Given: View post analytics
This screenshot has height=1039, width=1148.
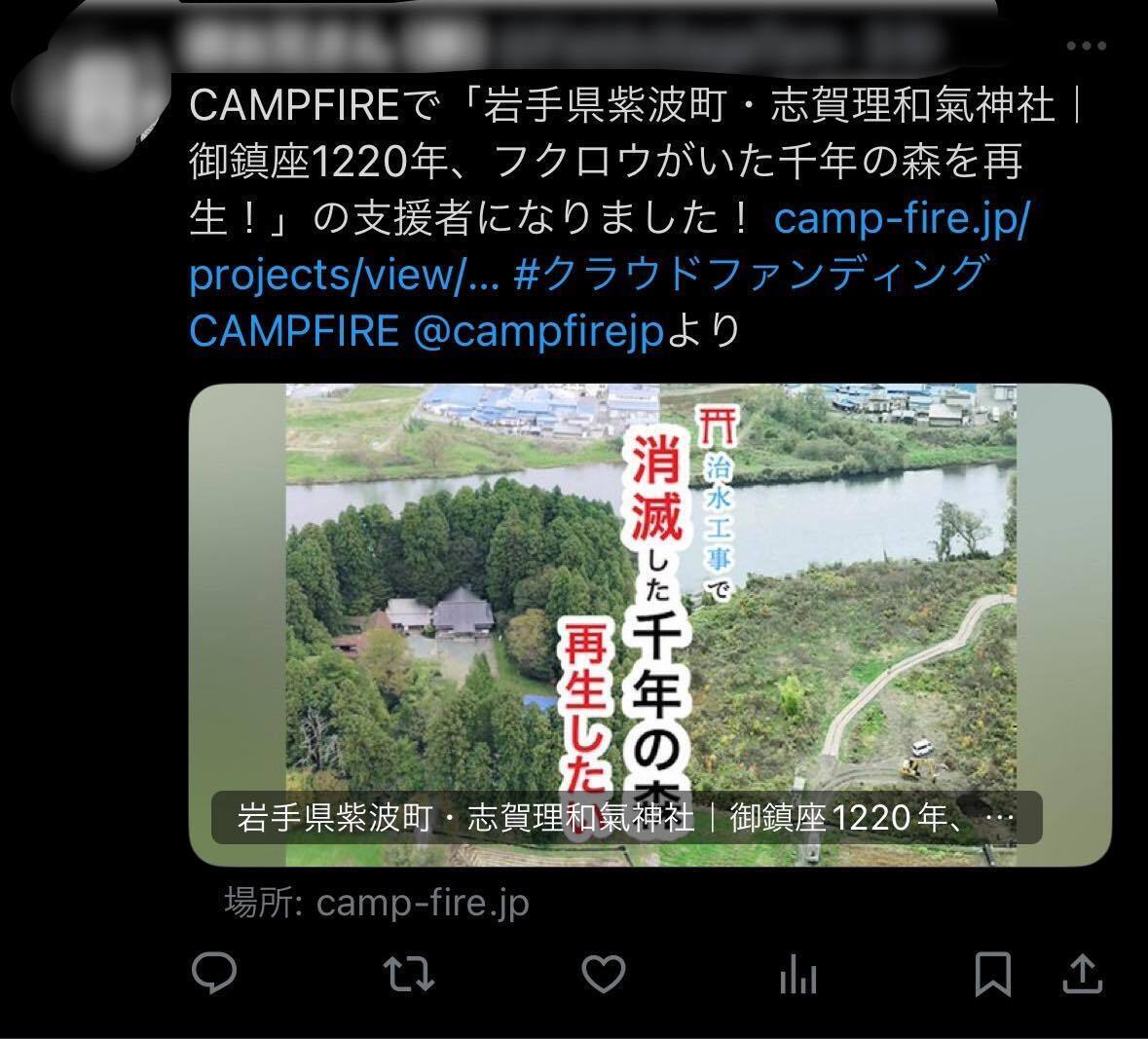Looking at the screenshot, I should 798,975.
